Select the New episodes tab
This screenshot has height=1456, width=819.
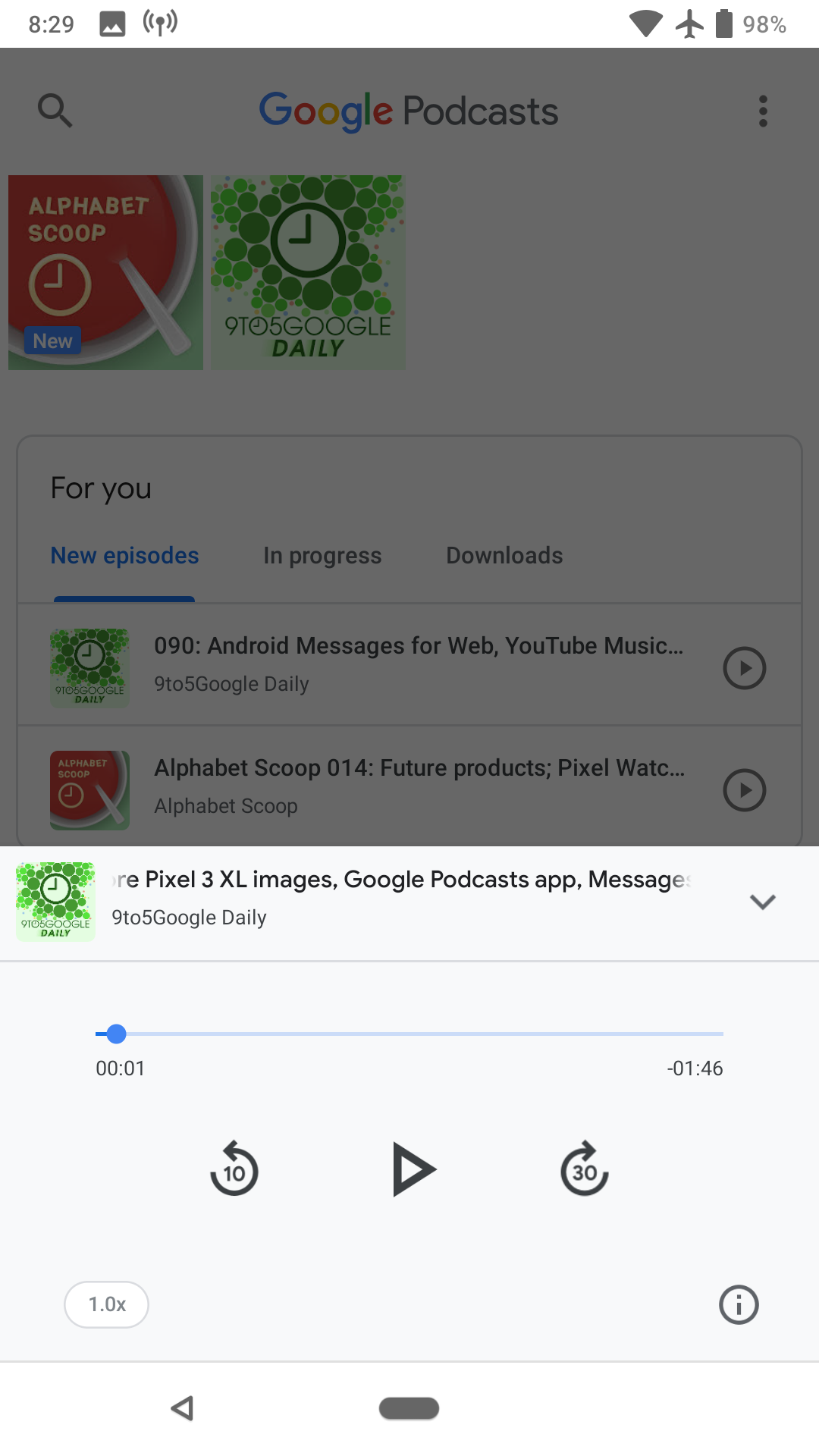[124, 556]
